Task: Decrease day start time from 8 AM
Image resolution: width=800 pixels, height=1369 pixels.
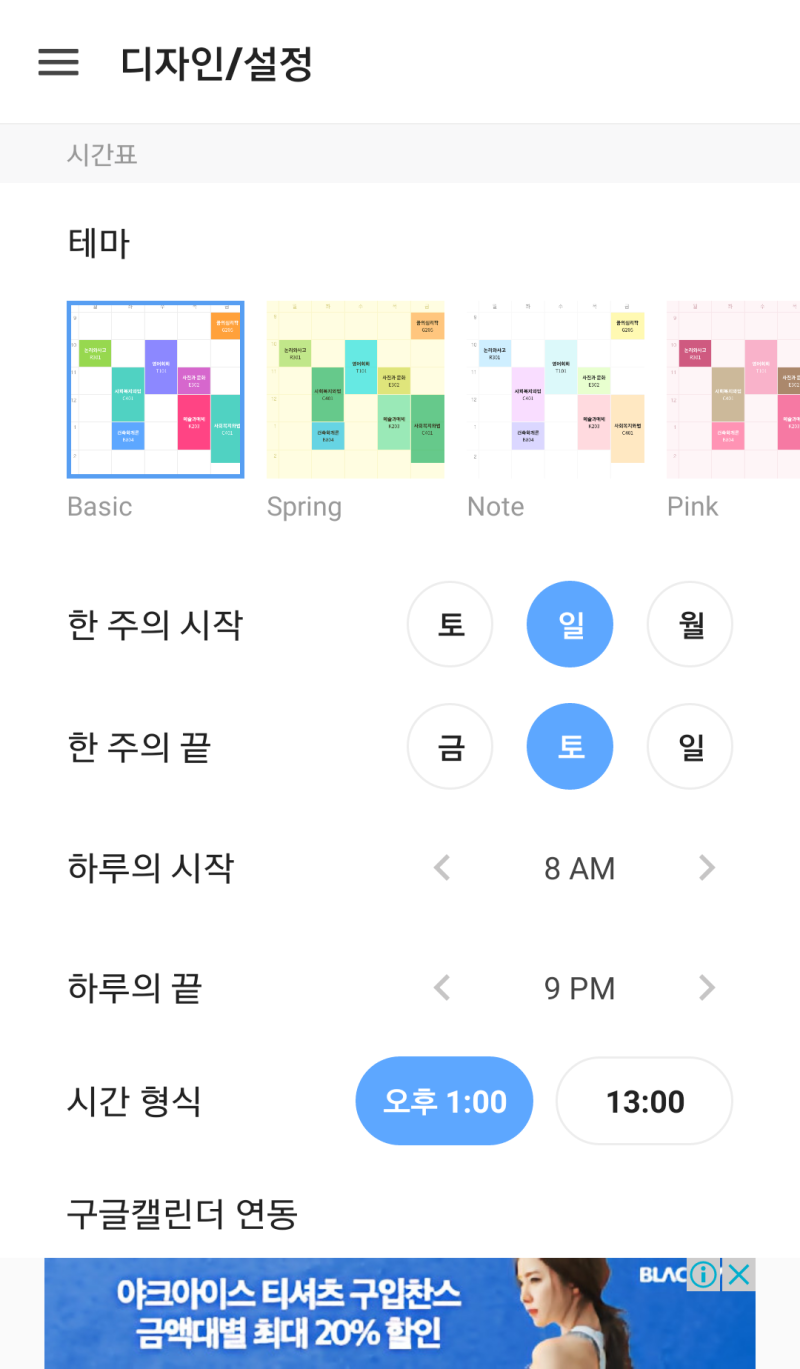Action: coord(442,868)
